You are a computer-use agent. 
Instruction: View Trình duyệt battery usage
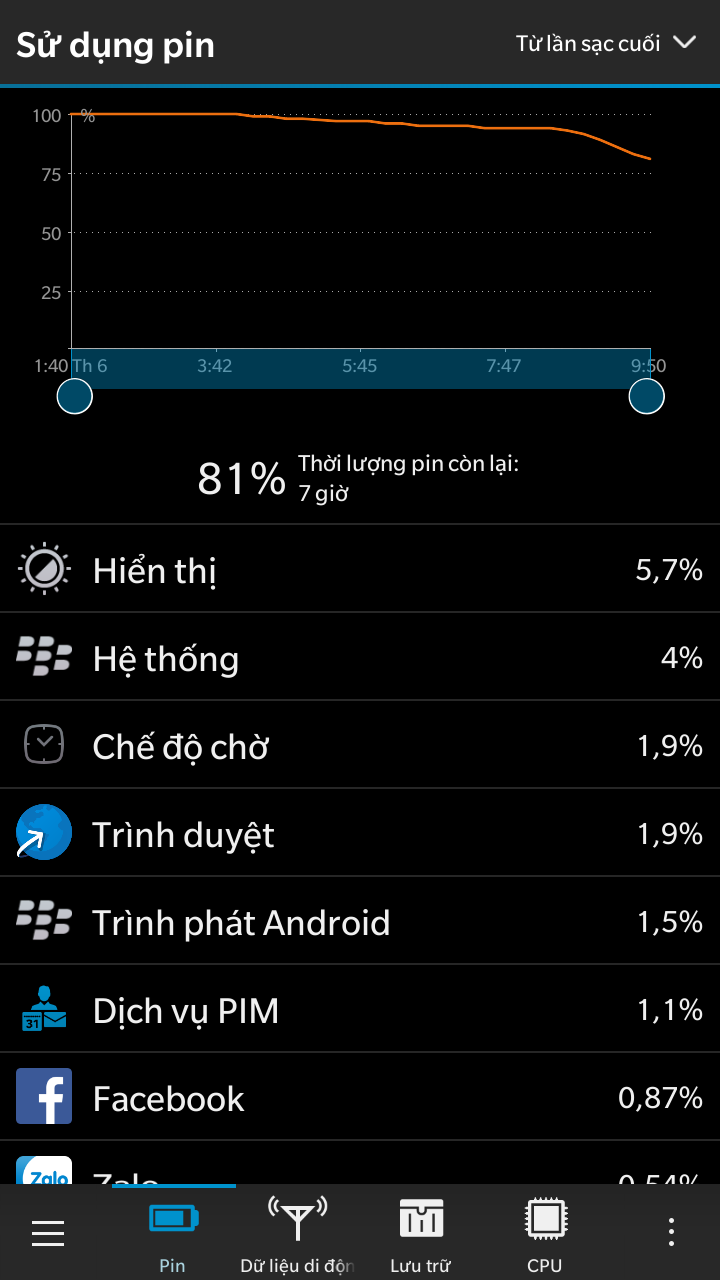point(360,833)
